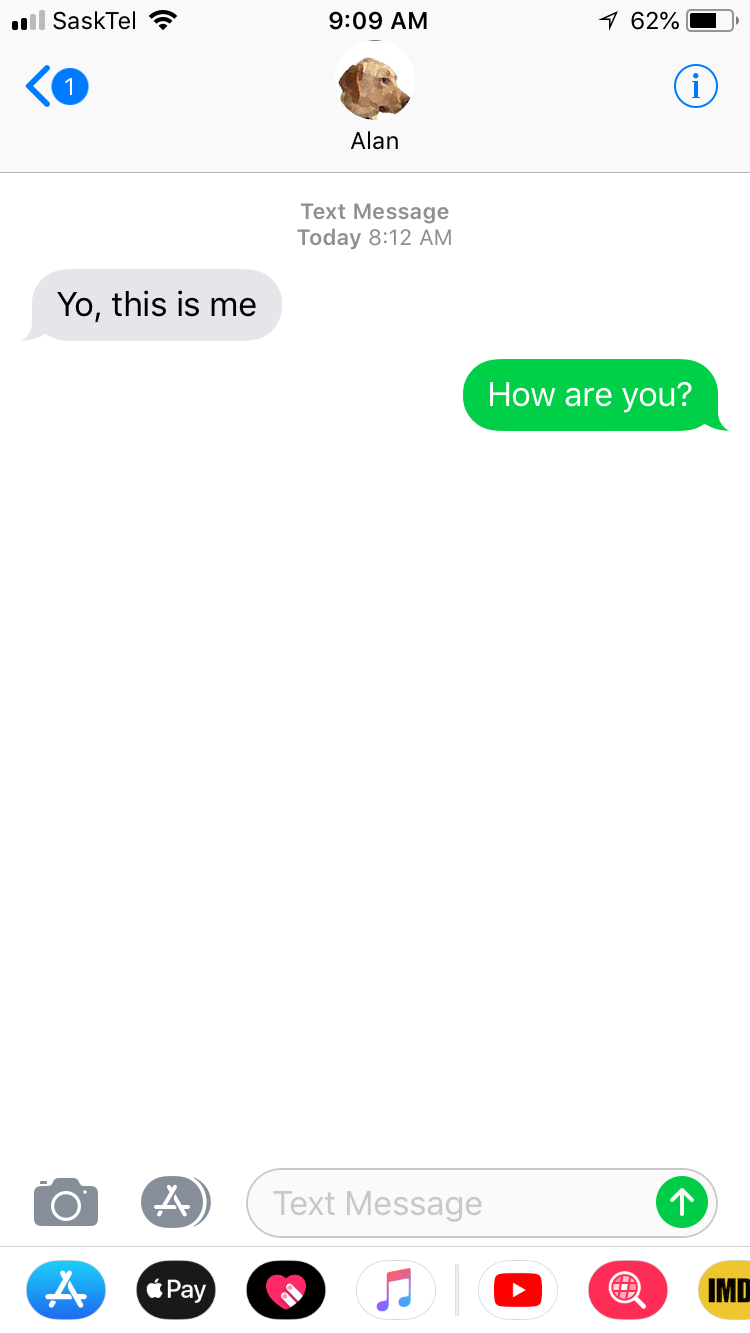
Task: Open the Music app in the strip
Action: 396,1290
